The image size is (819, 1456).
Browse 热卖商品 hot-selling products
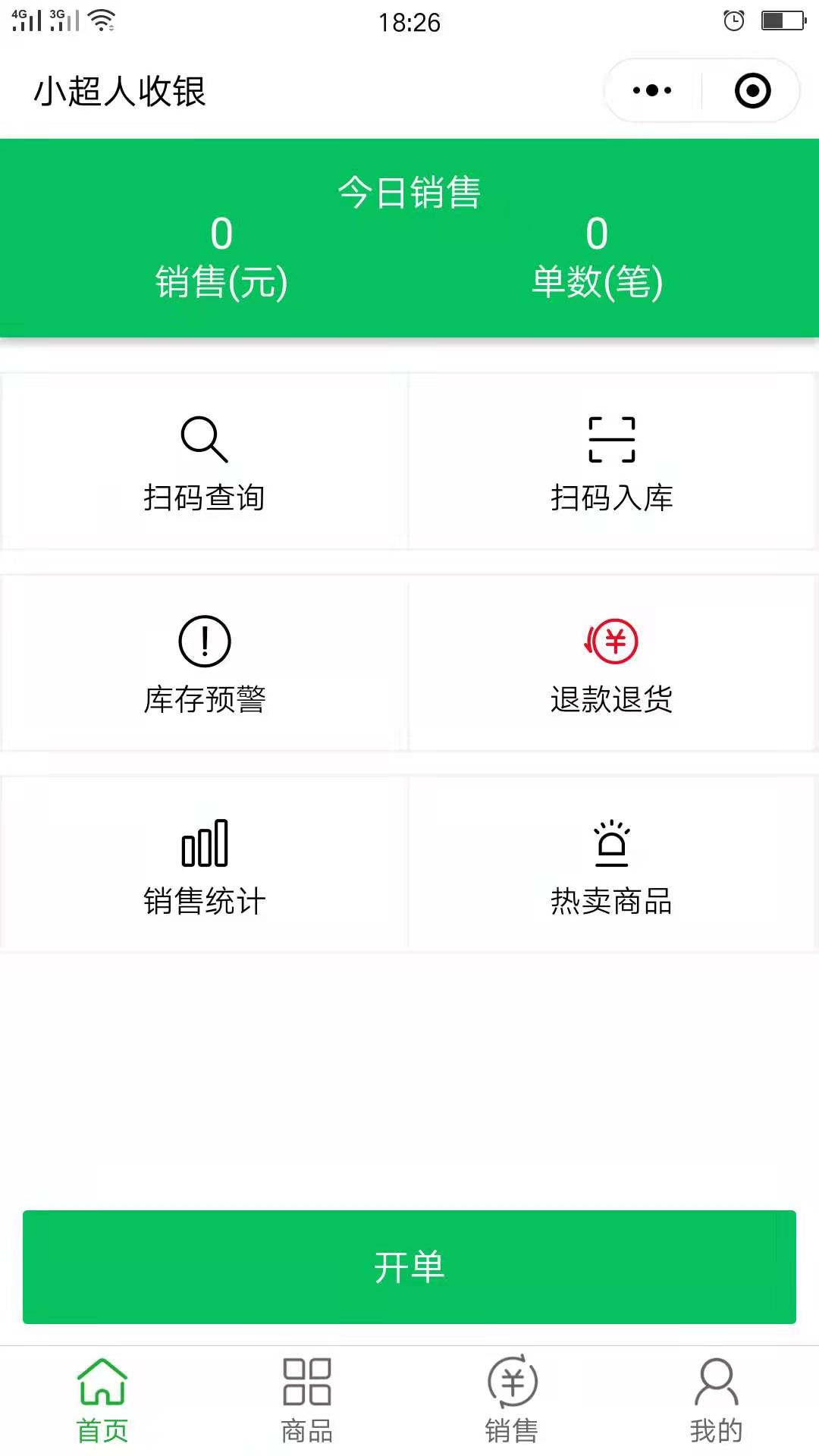point(612,865)
